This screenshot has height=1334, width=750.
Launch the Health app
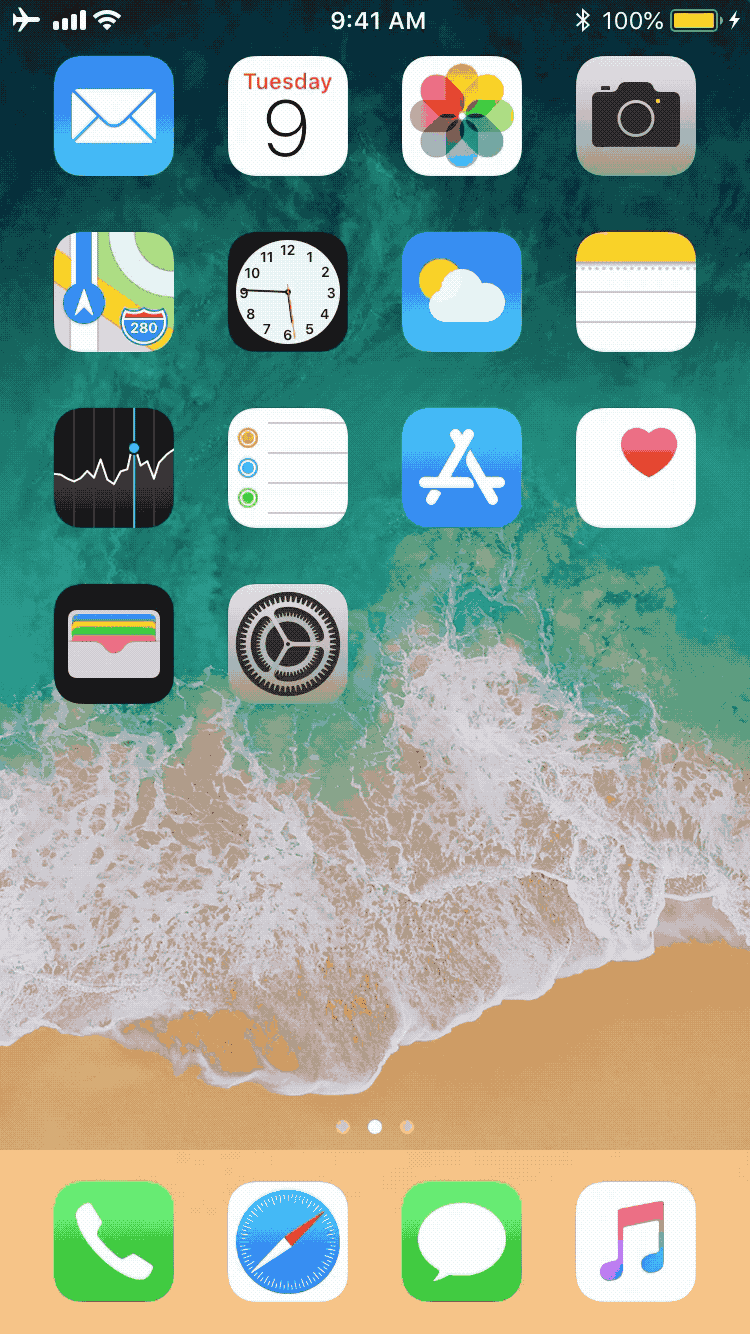[636, 468]
